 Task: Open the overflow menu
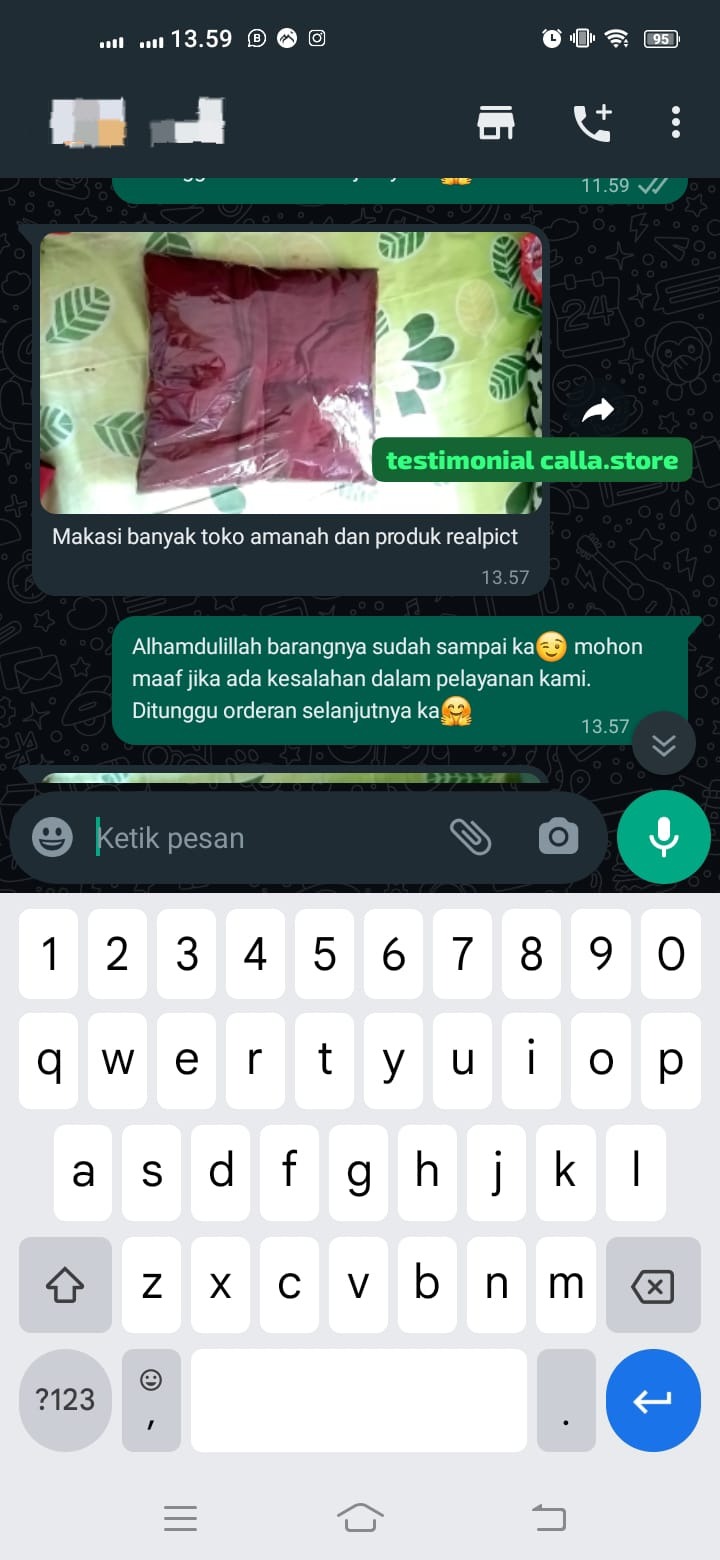[676, 122]
